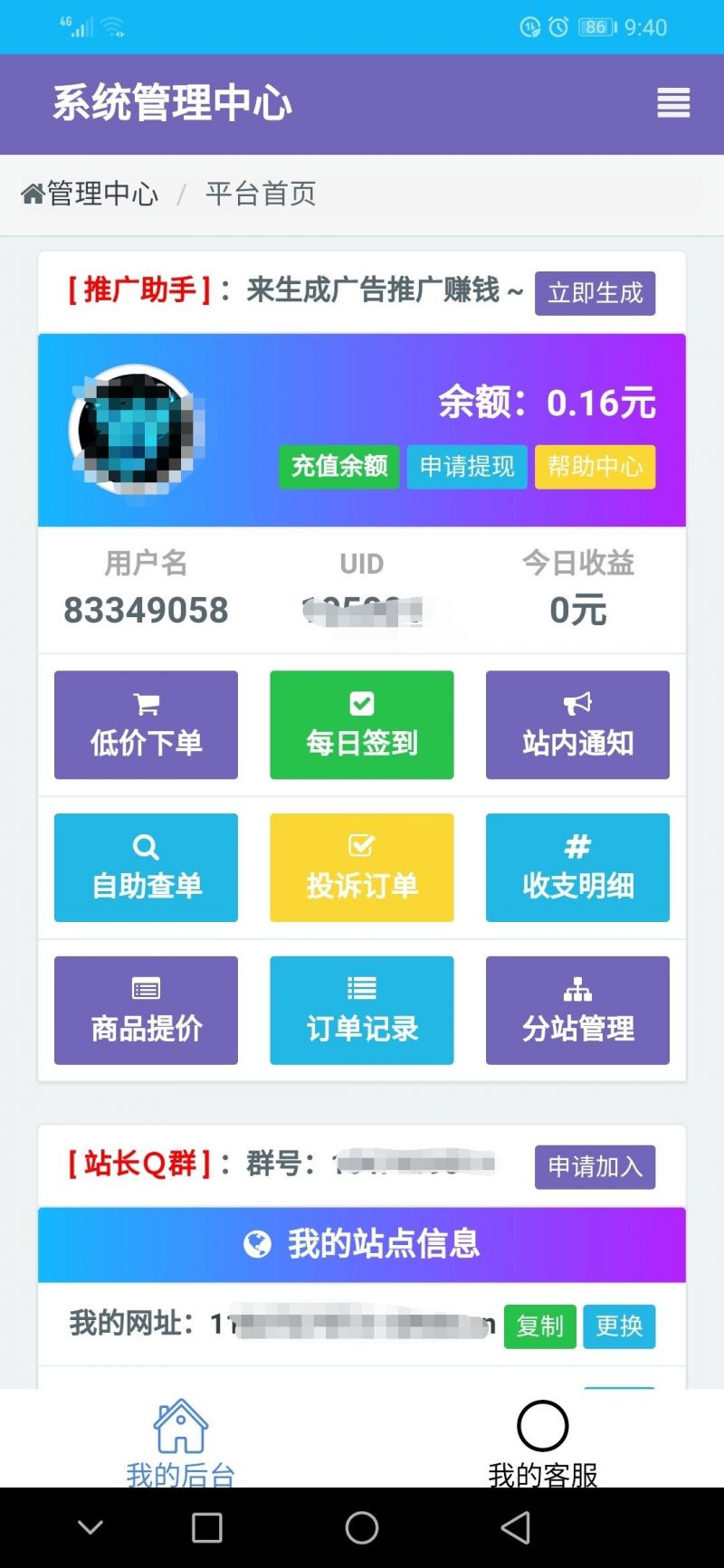Open the hamburger menu at top right
Screen dimensions: 724x1568
click(673, 104)
